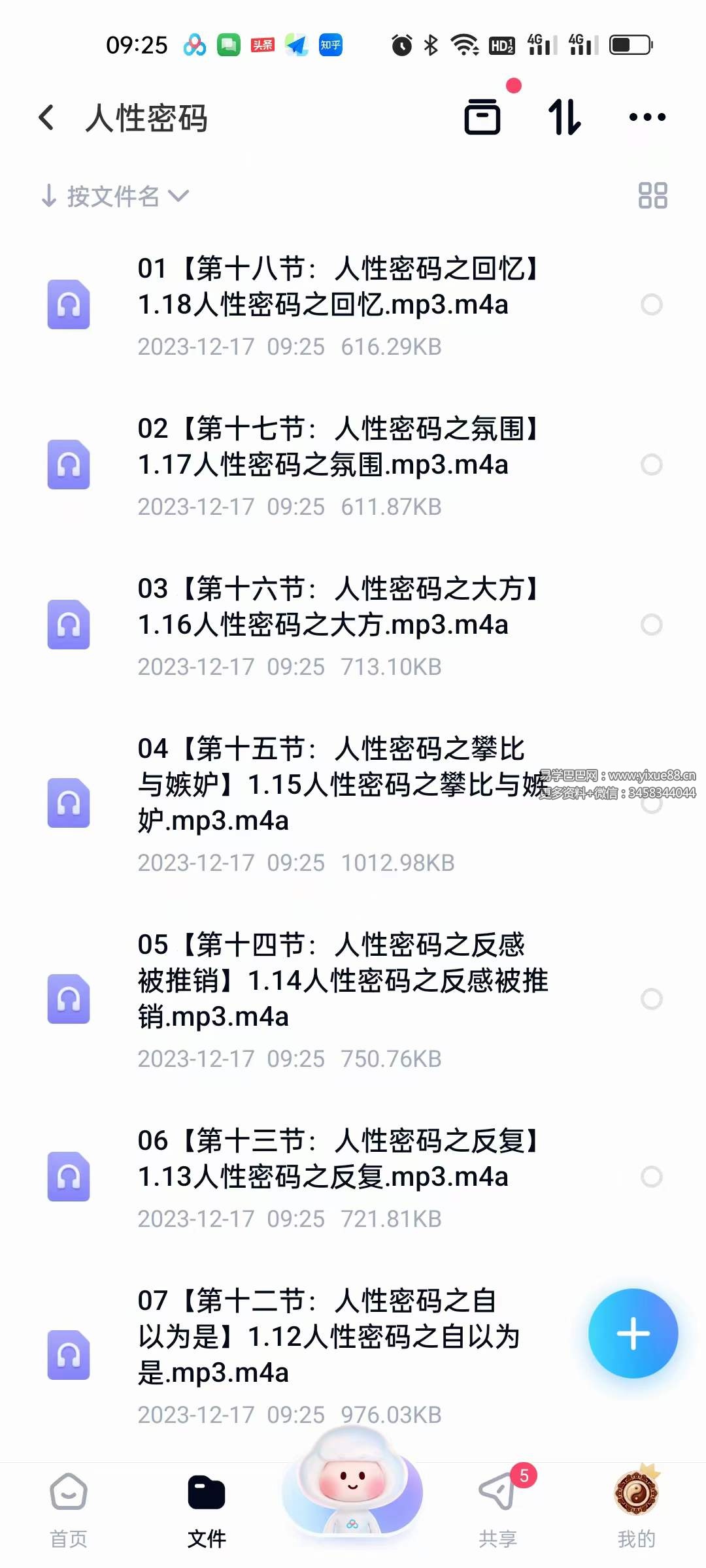This screenshot has height=1568, width=706.
Task: Go back using the back arrow
Action: pos(46,116)
